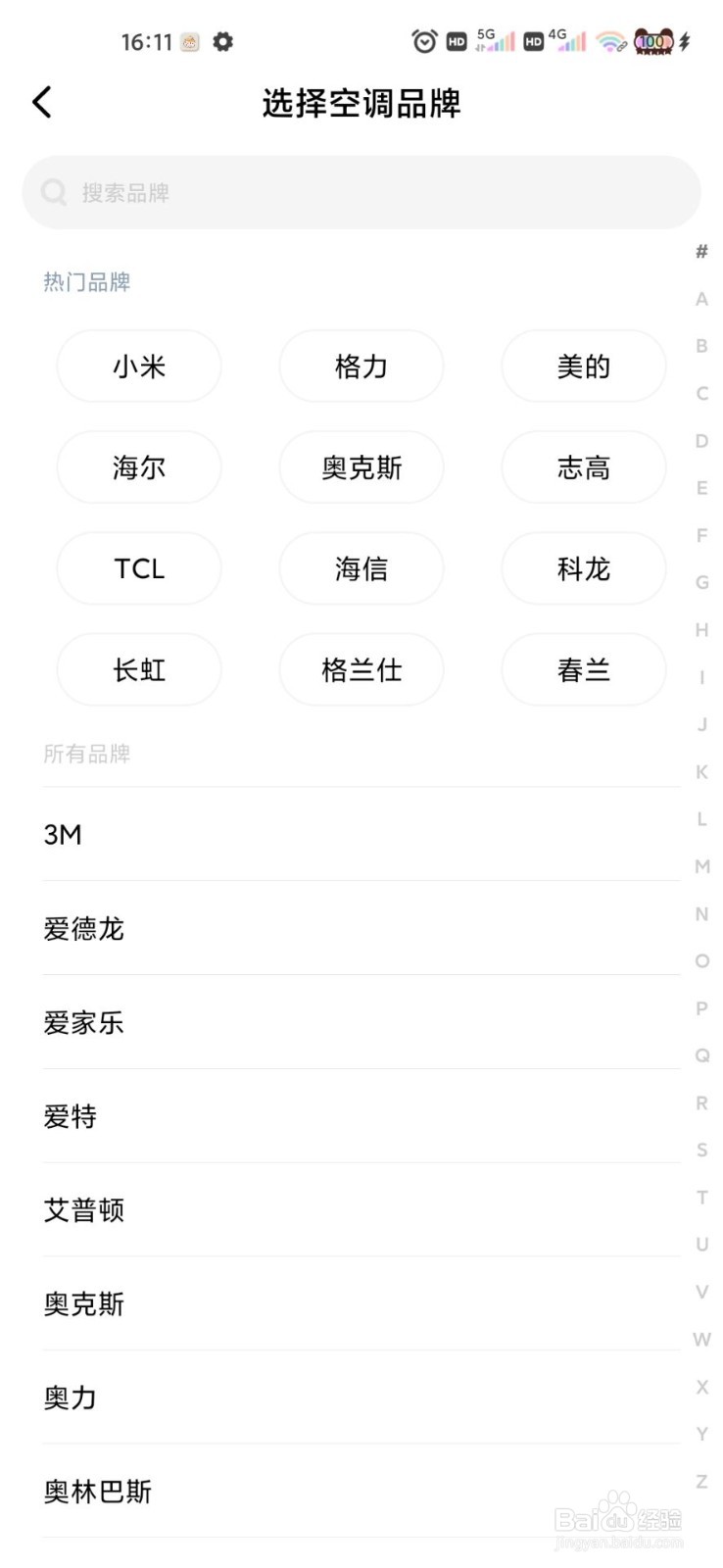Choose 春兰 from the hot brands
Image resolution: width=723 pixels, height=1568 pixels.
(583, 669)
